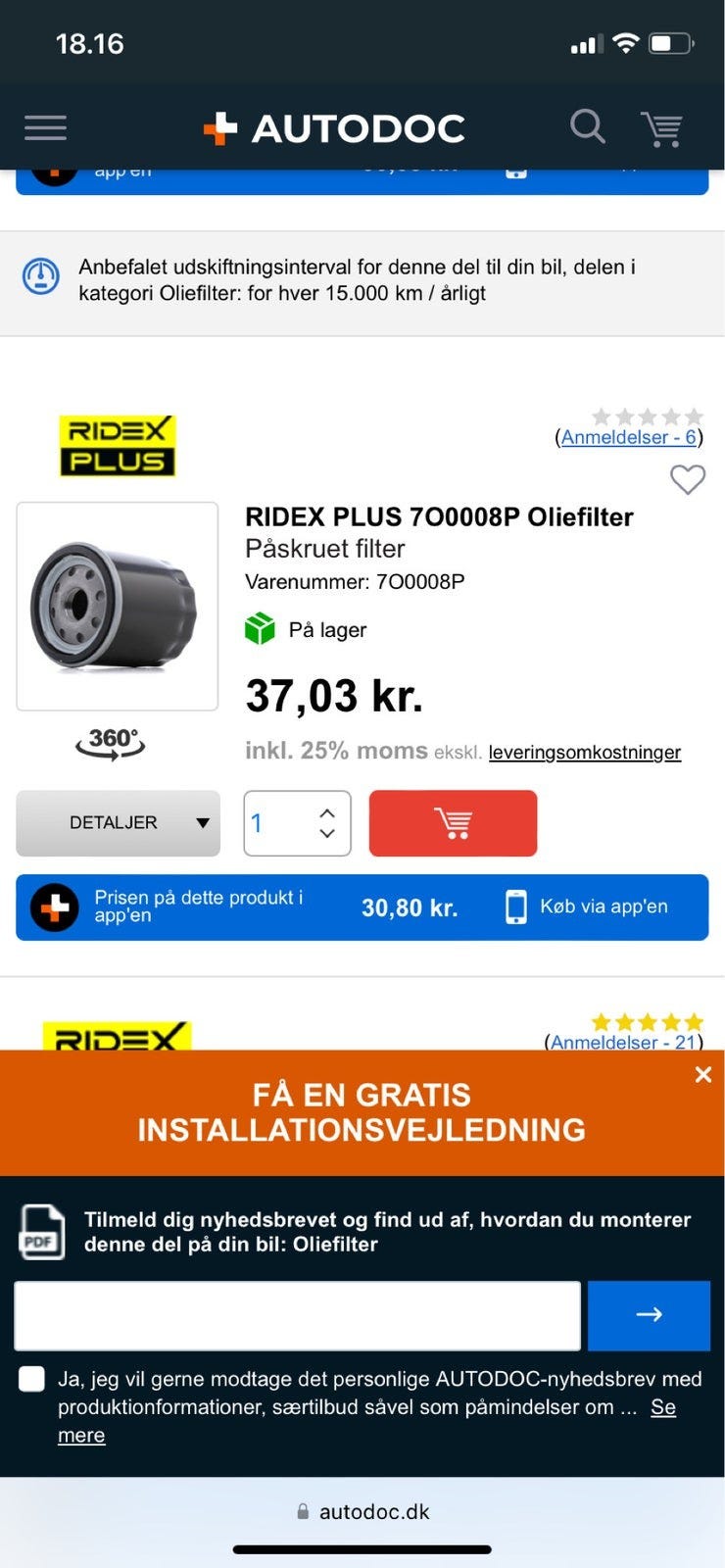Open reviews link Anmeldelser - 6
Screen dimensions: 725x1568
(x=629, y=437)
